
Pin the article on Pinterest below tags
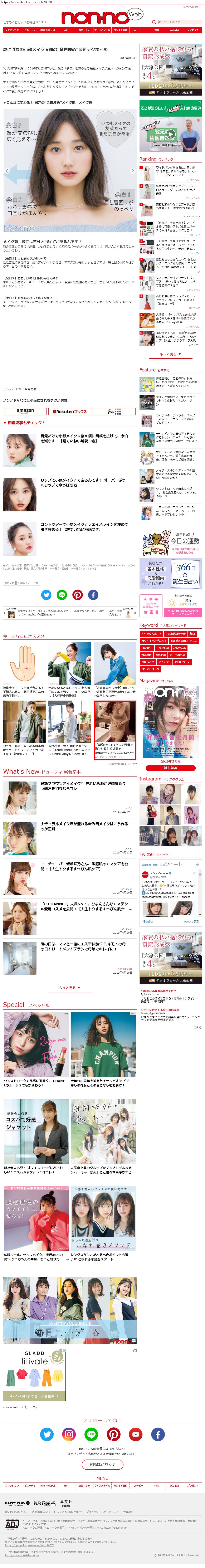click(77, 595)
